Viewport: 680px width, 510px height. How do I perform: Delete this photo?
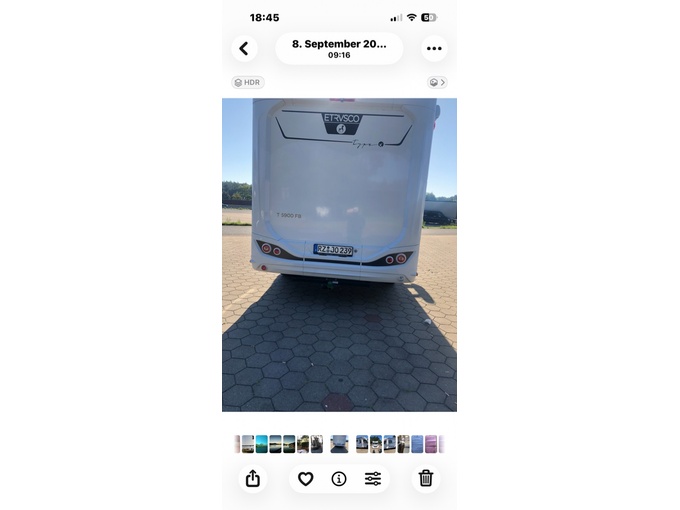point(426,478)
